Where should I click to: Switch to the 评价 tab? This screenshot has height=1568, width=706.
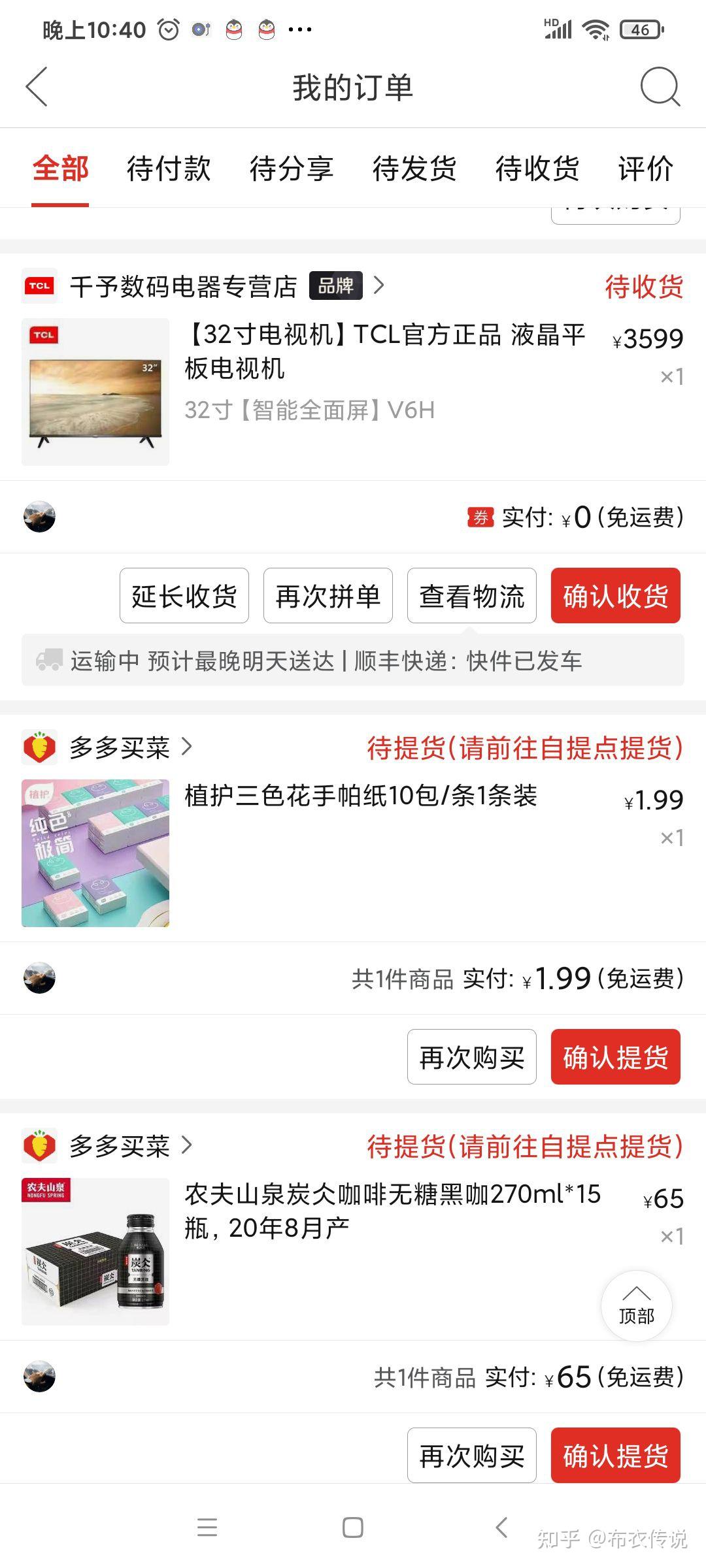tap(646, 169)
